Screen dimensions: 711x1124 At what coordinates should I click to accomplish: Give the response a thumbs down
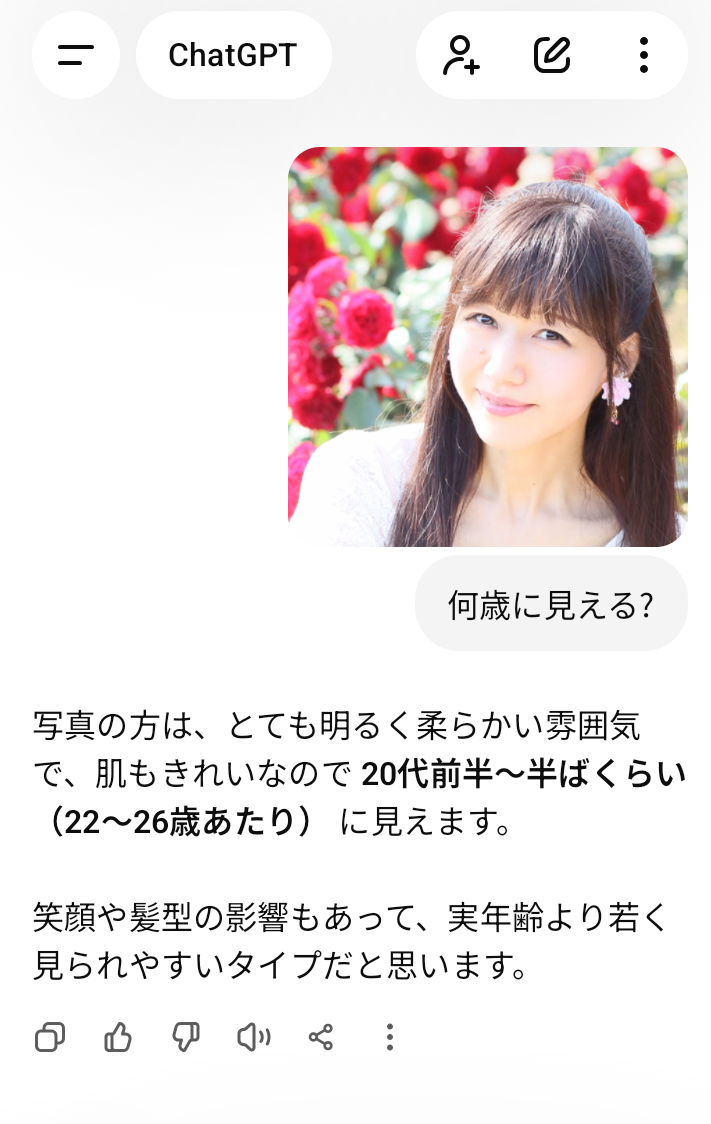[186, 1037]
